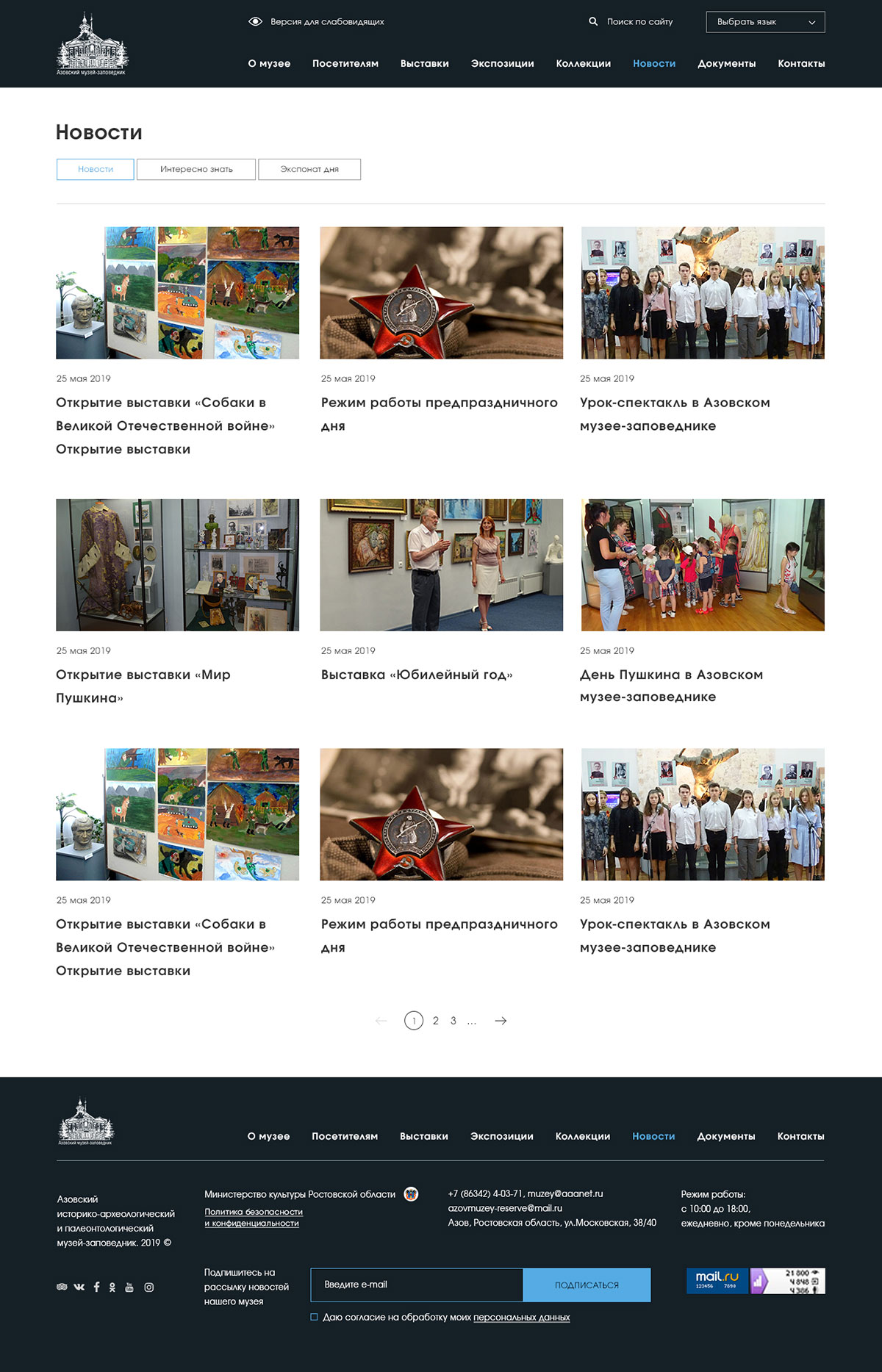
Task: Switch to the «Интересно знать» tab
Action: (x=196, y=169)
